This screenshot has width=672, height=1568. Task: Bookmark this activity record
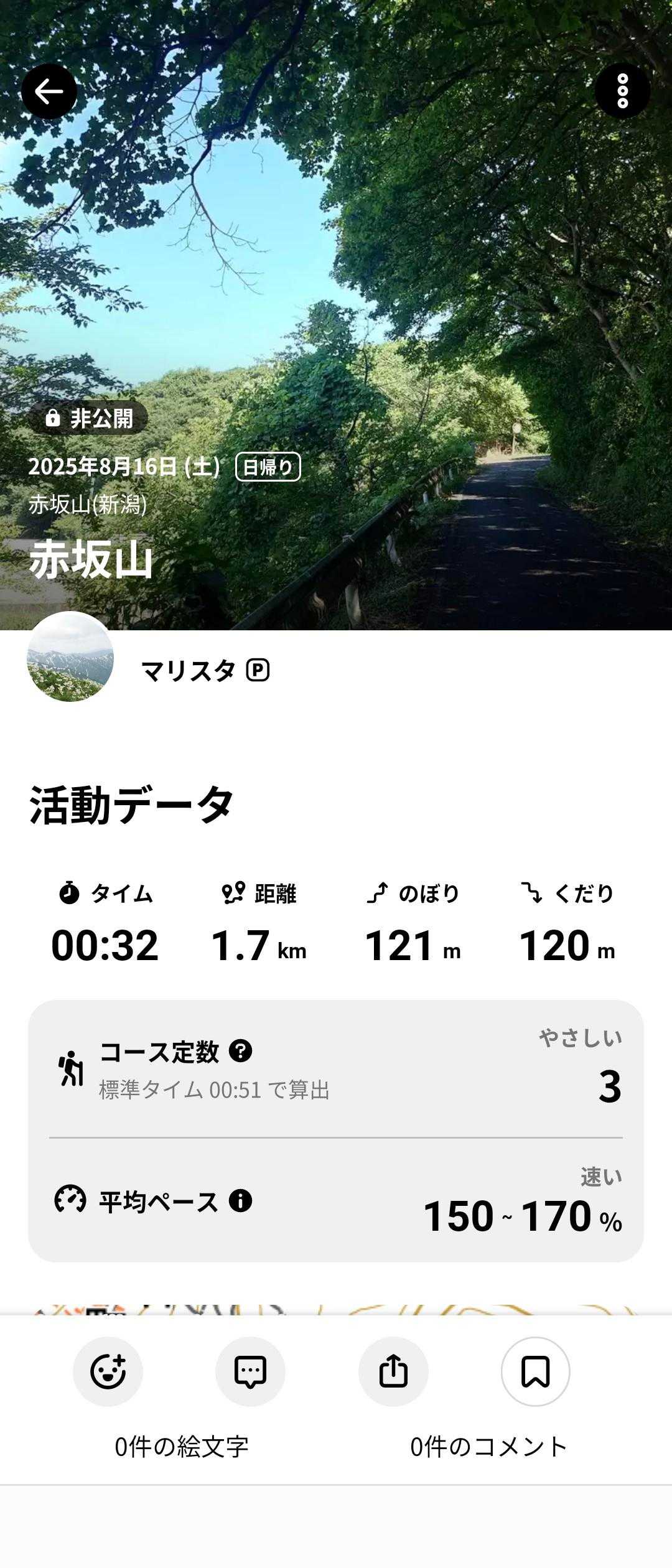(x=535, y=1371)
